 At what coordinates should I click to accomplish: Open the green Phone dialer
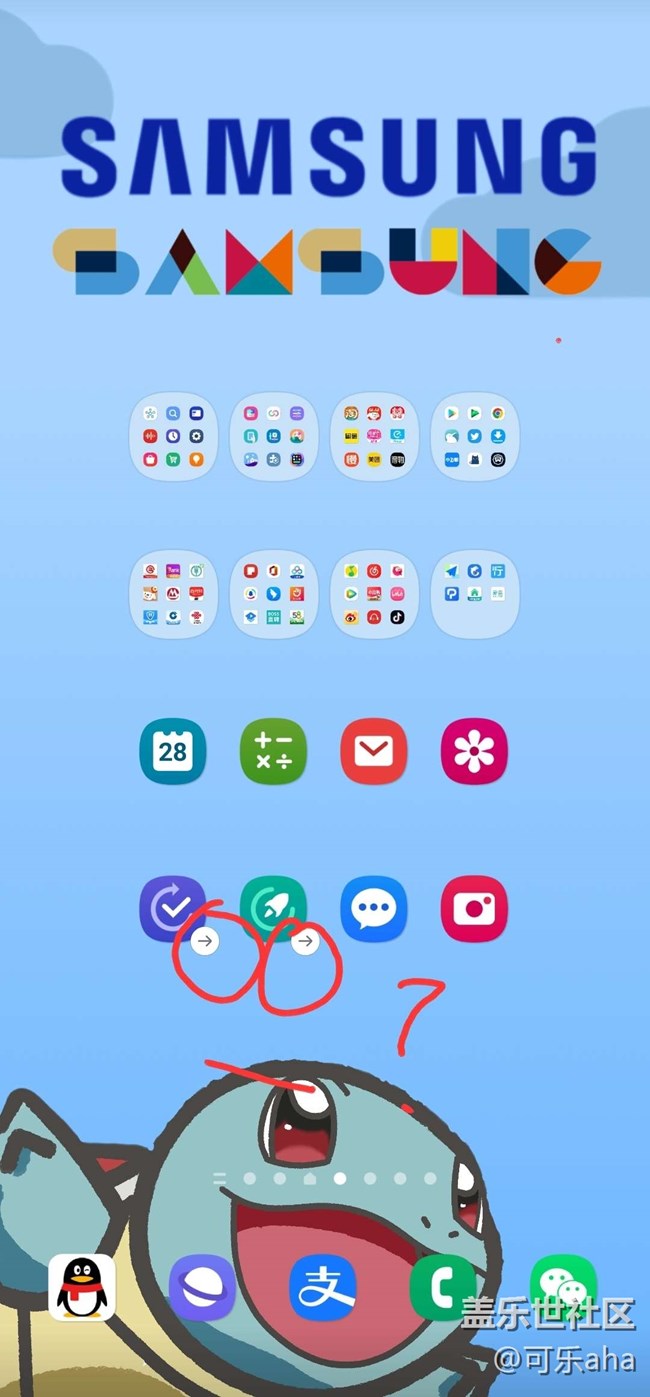click(x=443, y=1287)
